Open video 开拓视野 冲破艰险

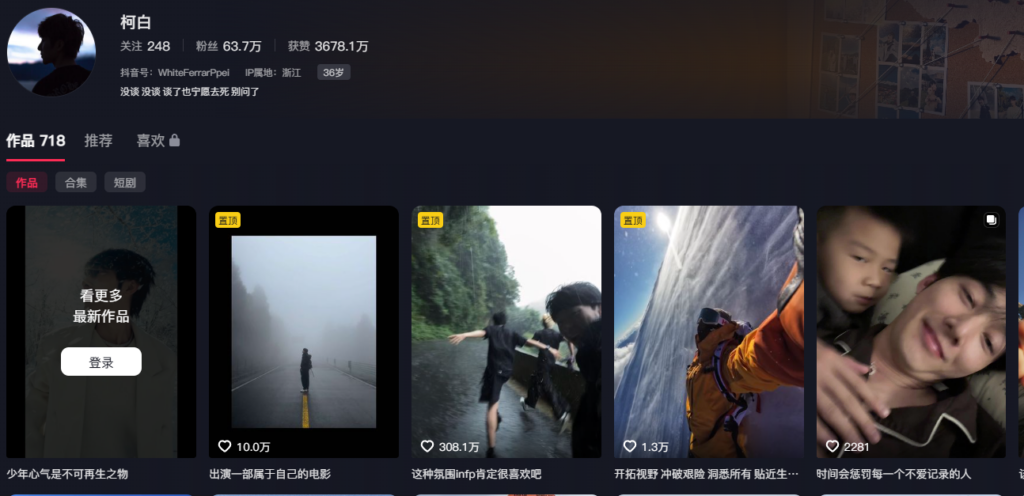tap(708, 332)
